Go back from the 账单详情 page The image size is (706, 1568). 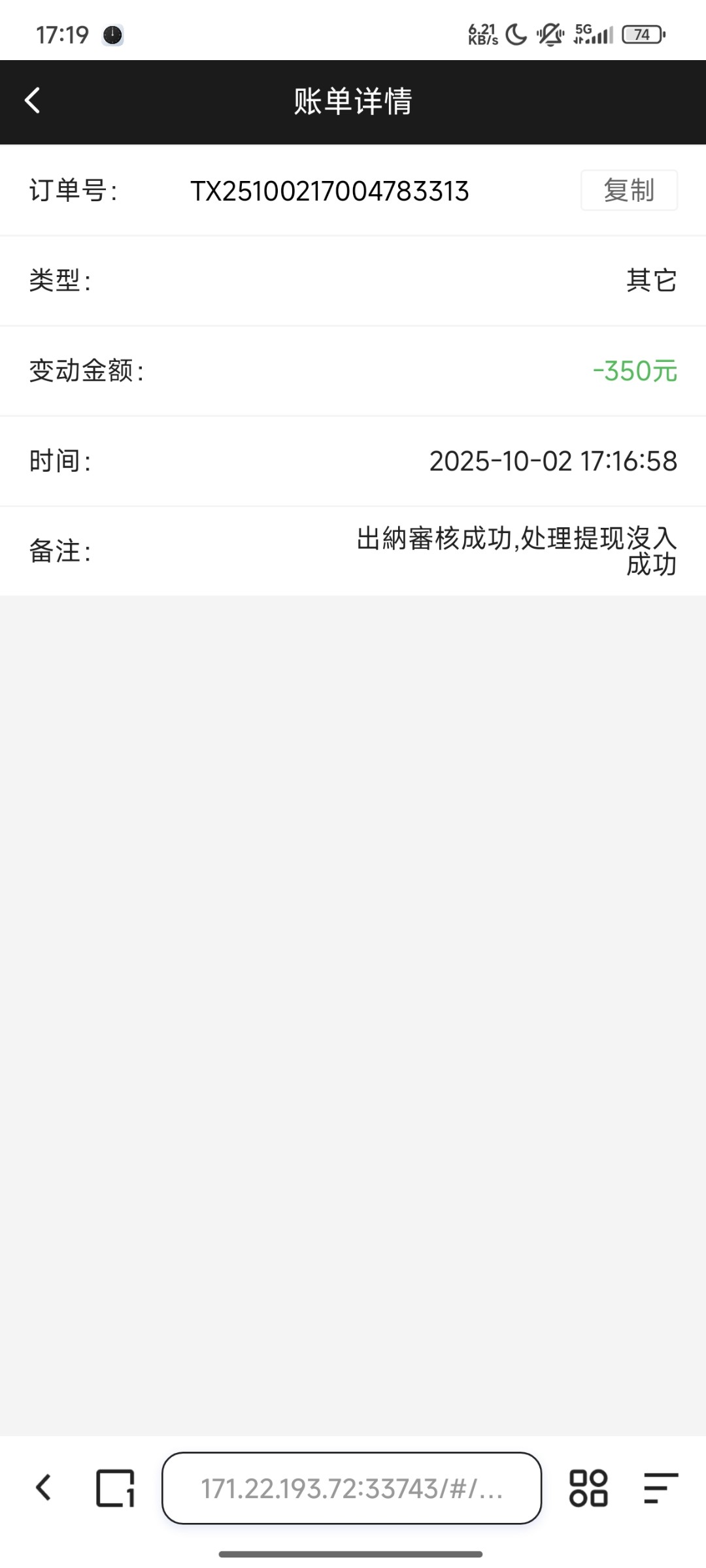coord(32,101)
